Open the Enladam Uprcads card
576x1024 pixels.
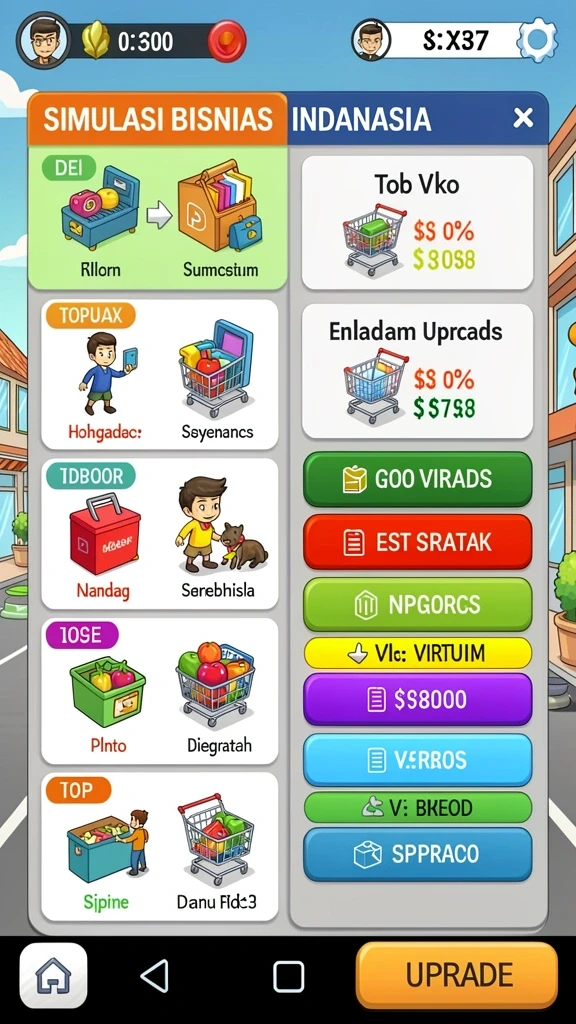click(417, 370)
